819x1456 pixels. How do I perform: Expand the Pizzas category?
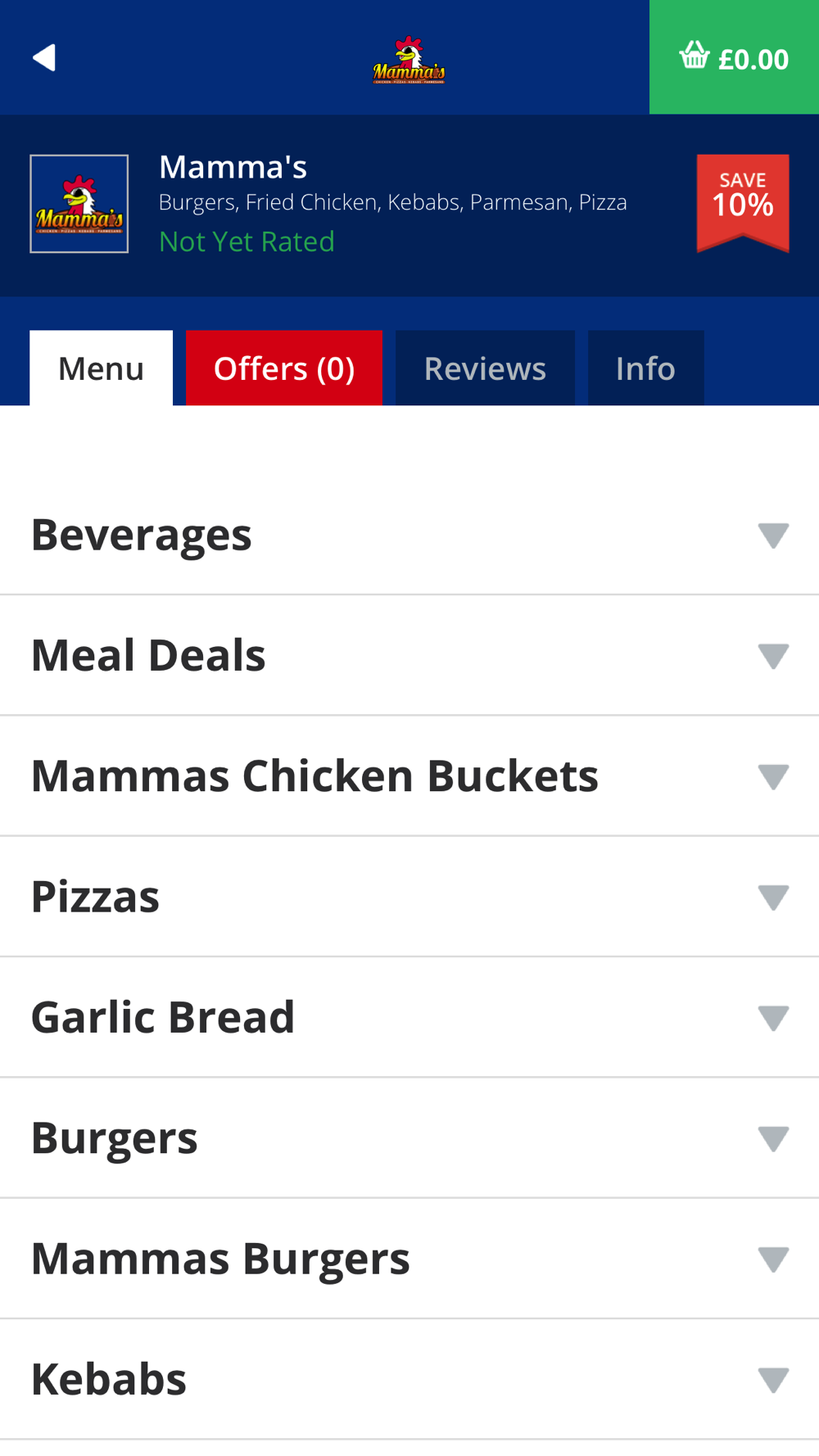click(x=409, y=897)
